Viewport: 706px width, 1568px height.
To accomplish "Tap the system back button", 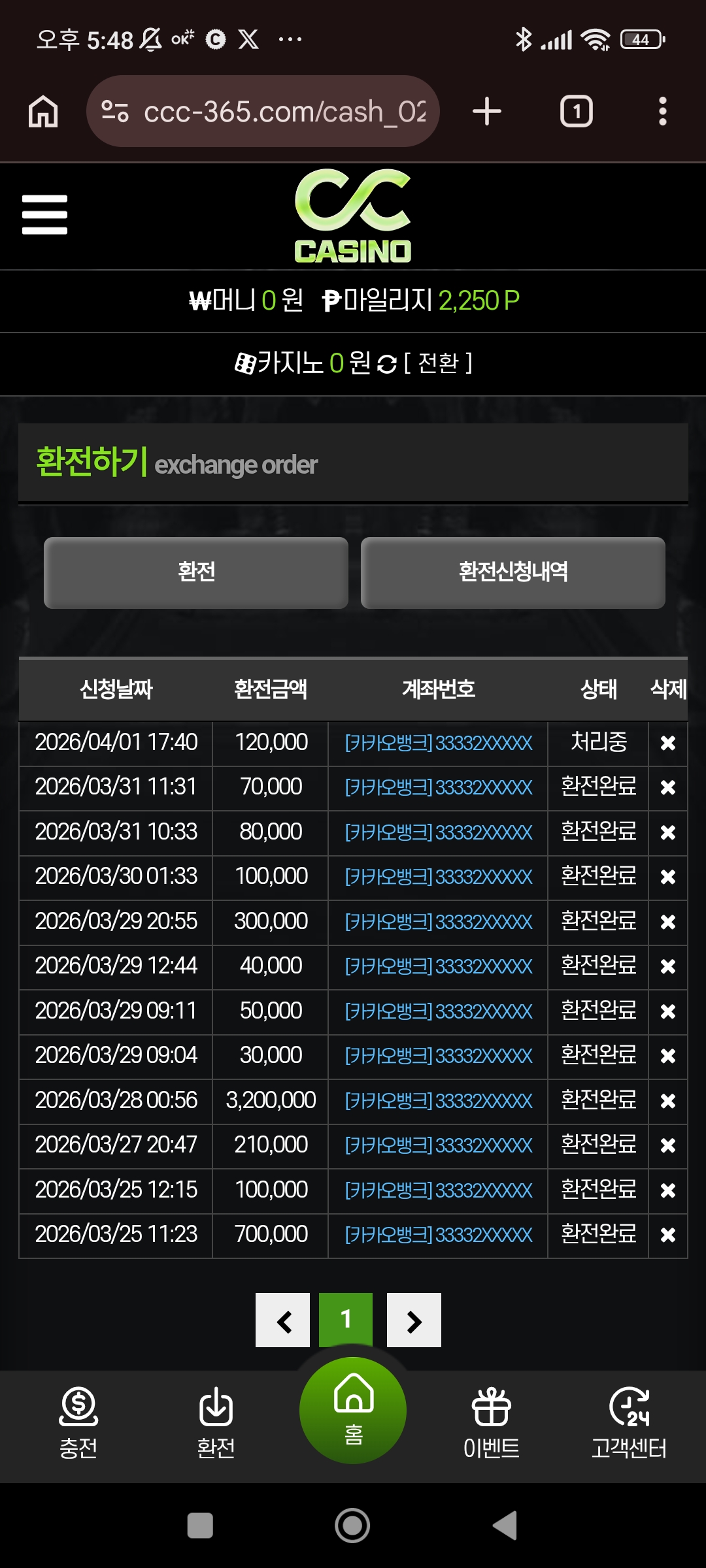I will (505, 1526).
